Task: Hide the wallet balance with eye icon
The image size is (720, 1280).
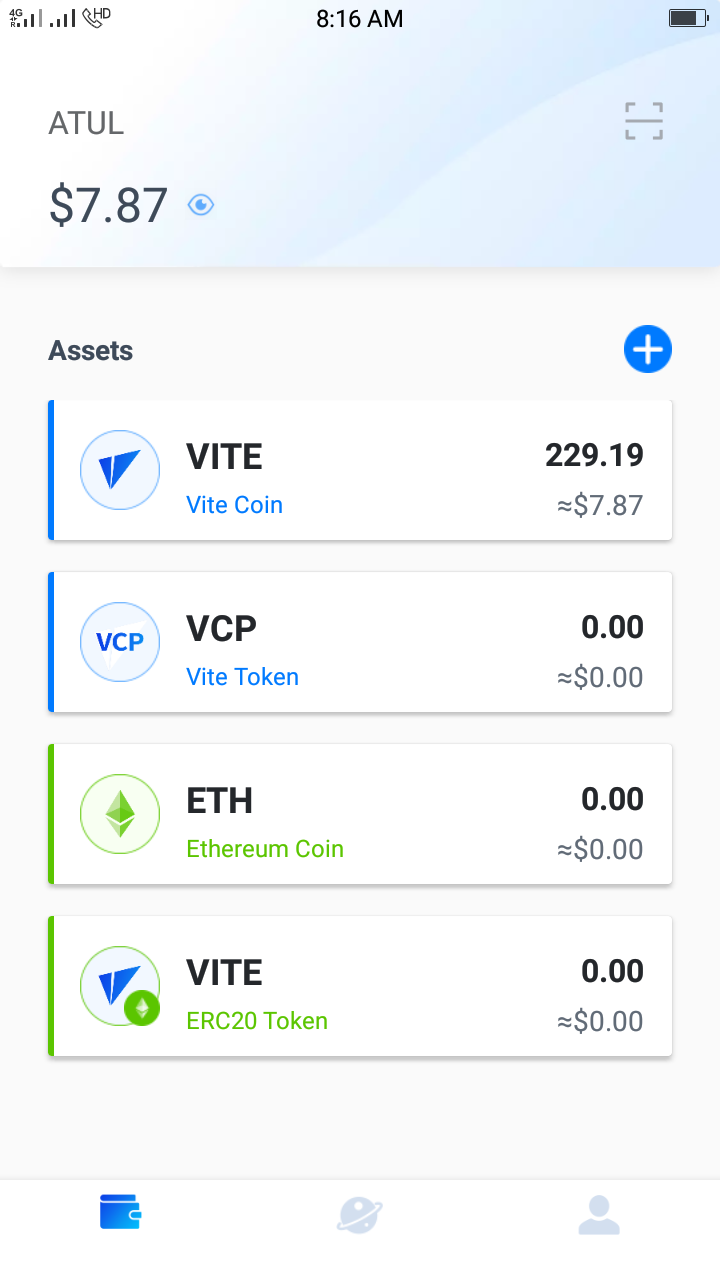Action: [201, 205]
